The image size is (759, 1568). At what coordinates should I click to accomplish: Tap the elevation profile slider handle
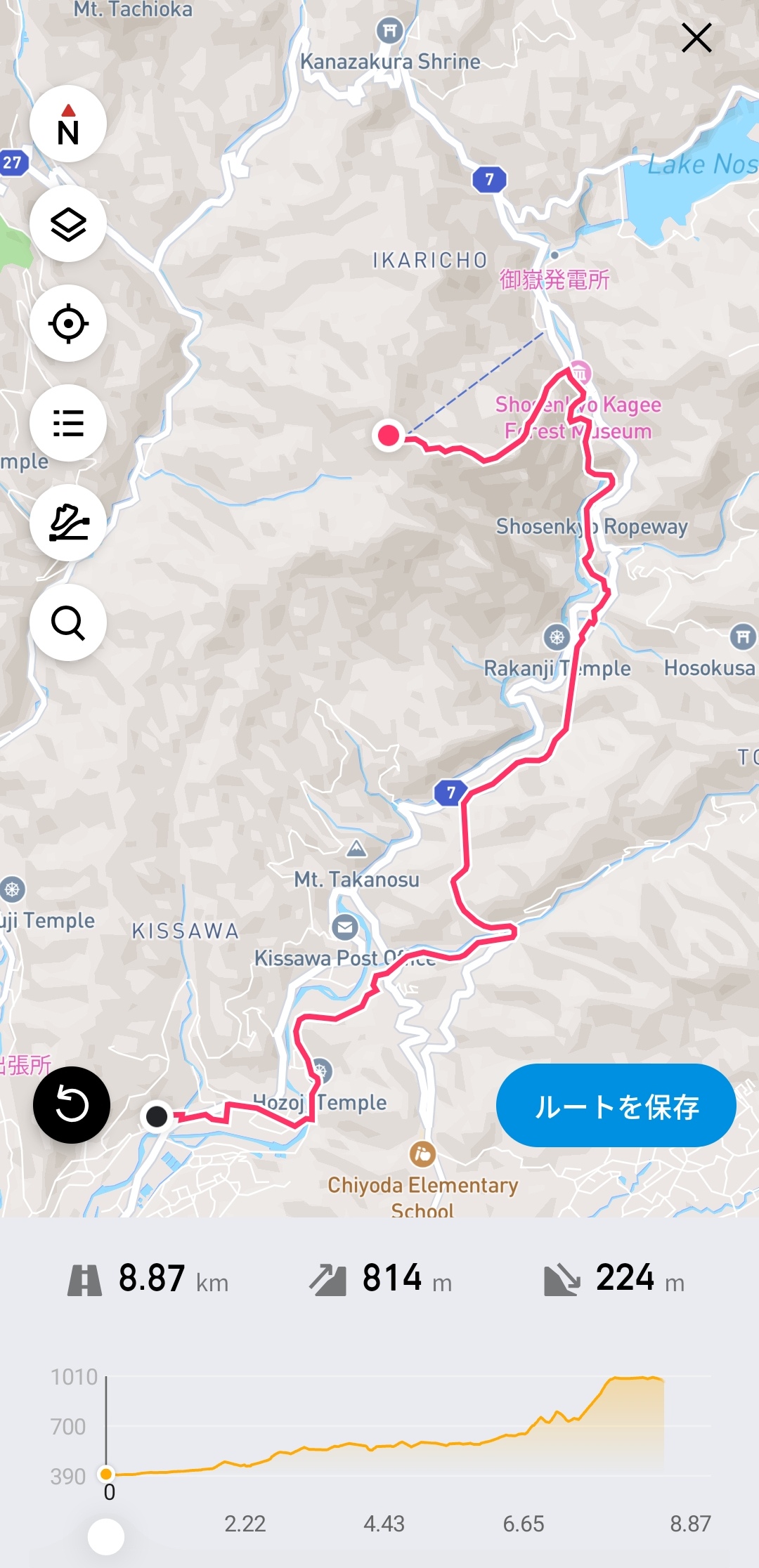106,1536
